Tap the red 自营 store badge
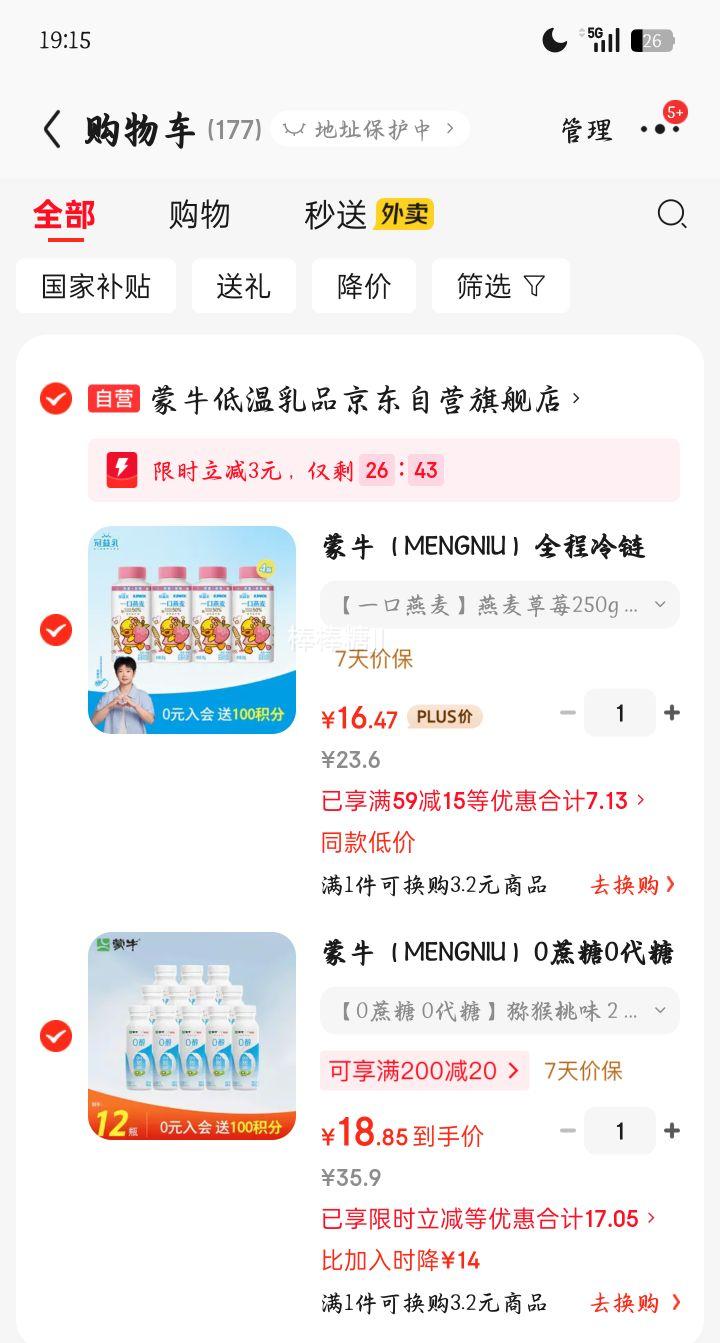720x1343 pixels. point(115,398)
